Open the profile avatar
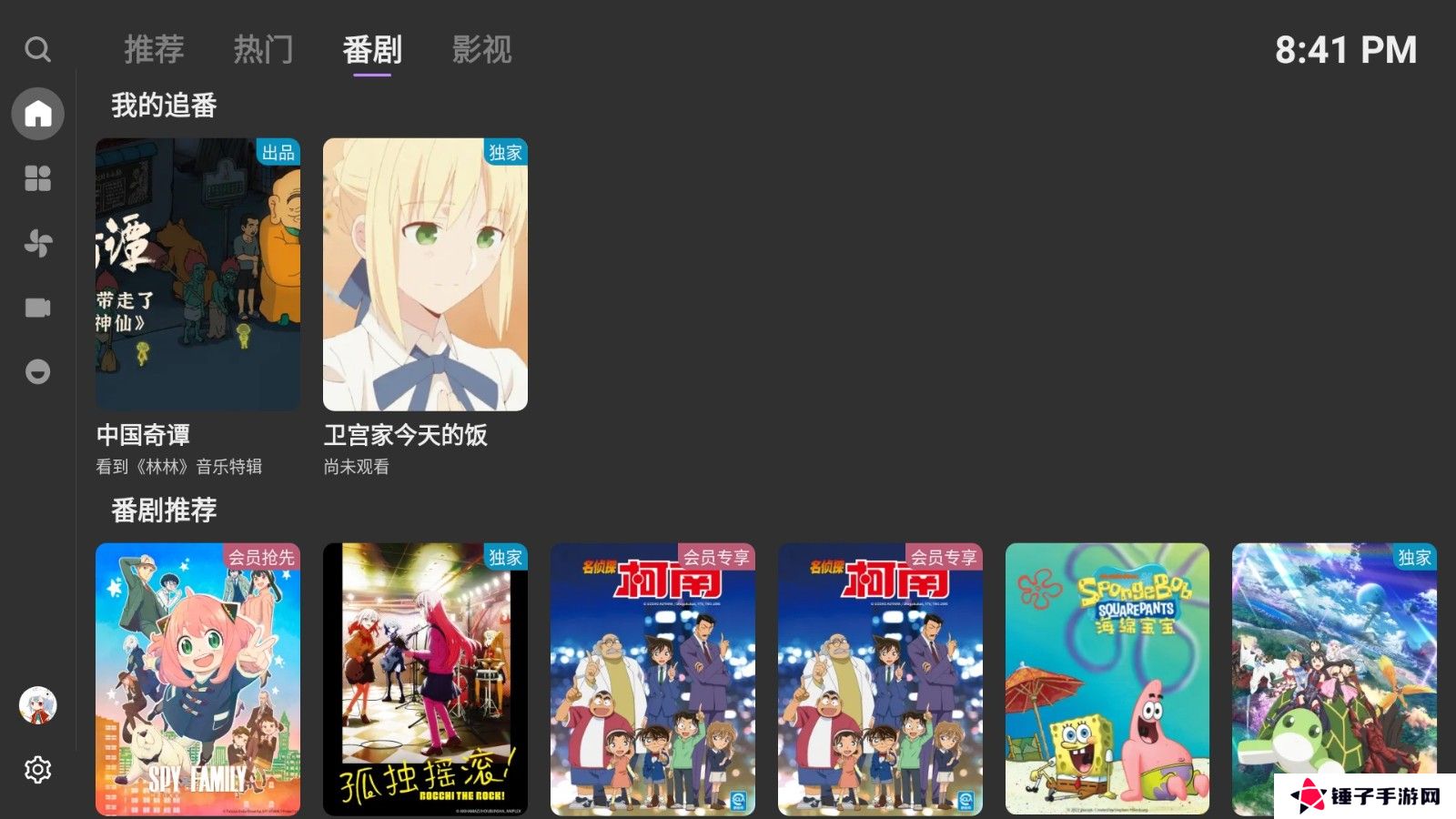 pyautogui.click(x=37, y=705)
